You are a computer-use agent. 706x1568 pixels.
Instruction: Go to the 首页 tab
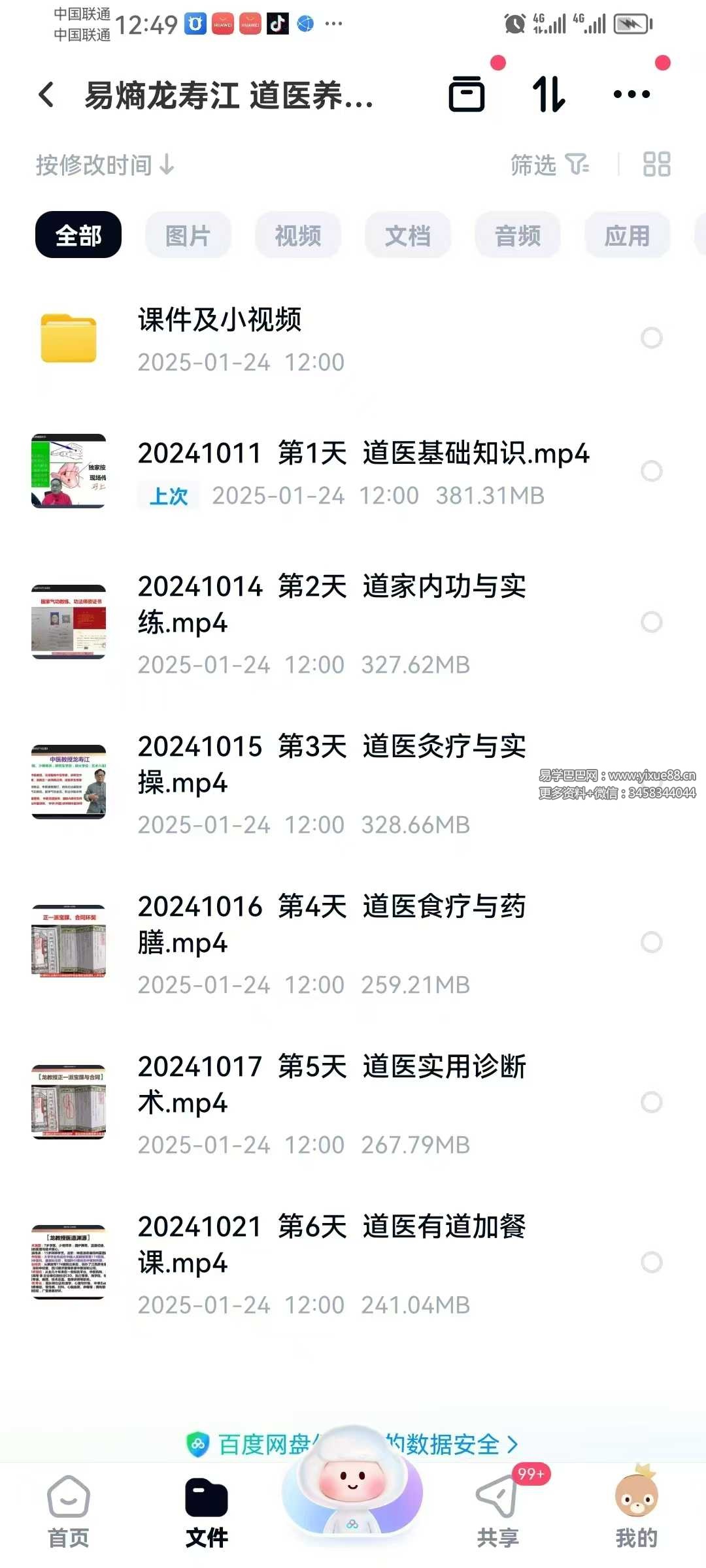click(x=69, y=1511)
